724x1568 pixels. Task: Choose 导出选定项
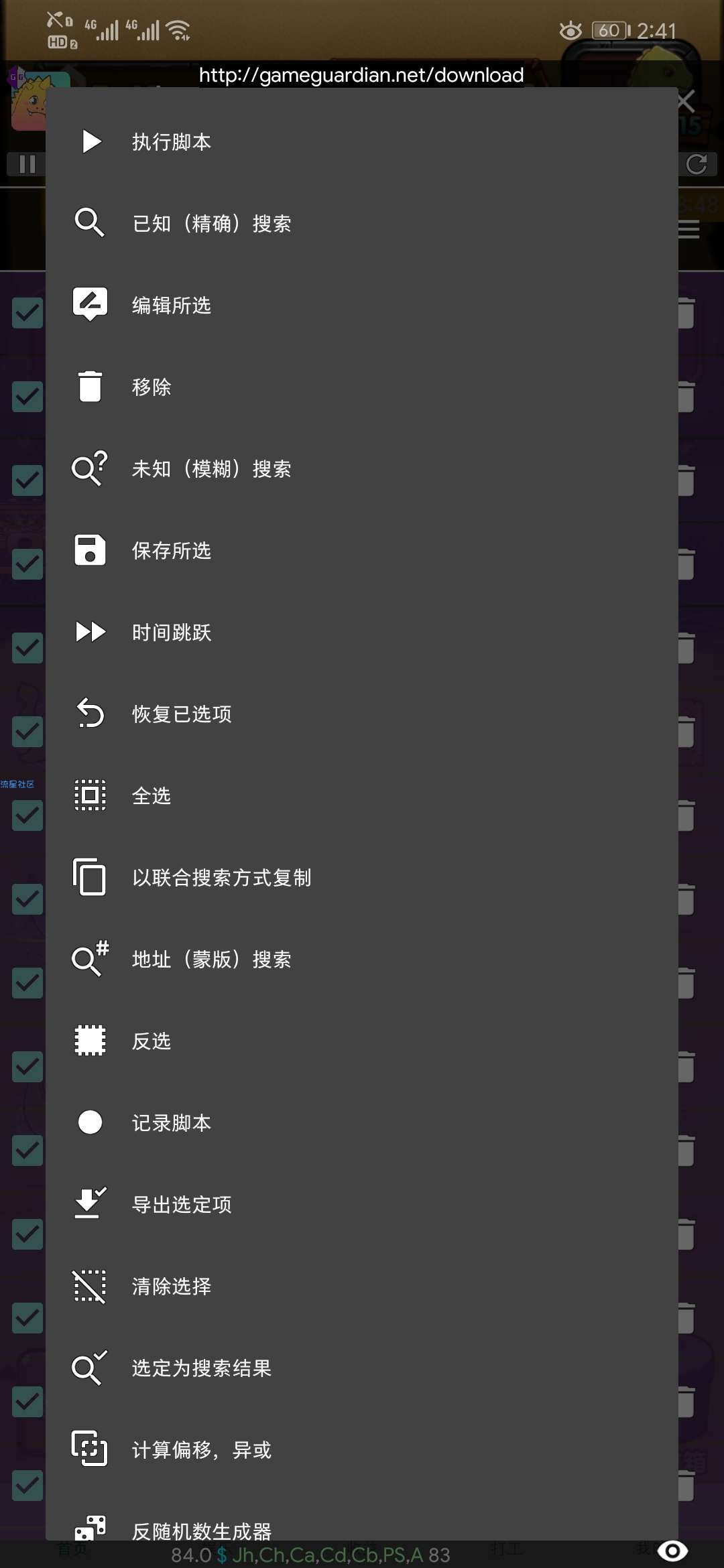(182, 1204)
